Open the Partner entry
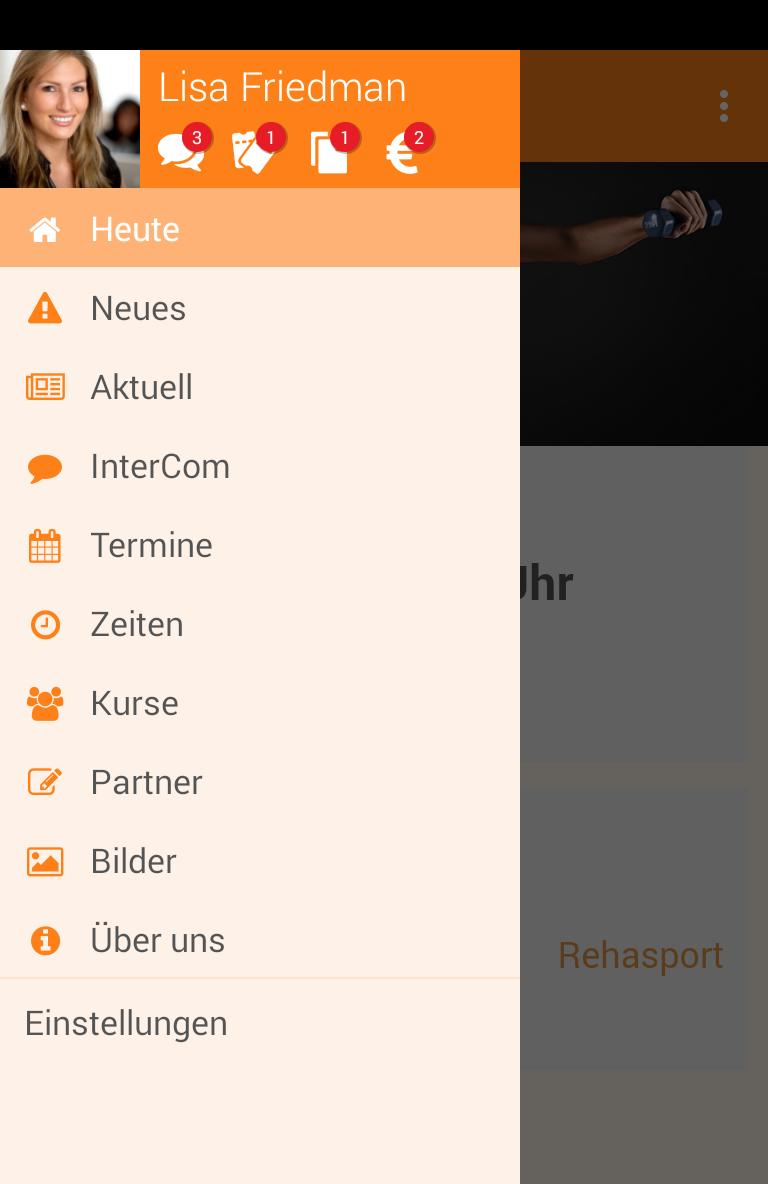 [x=146, y=782]
